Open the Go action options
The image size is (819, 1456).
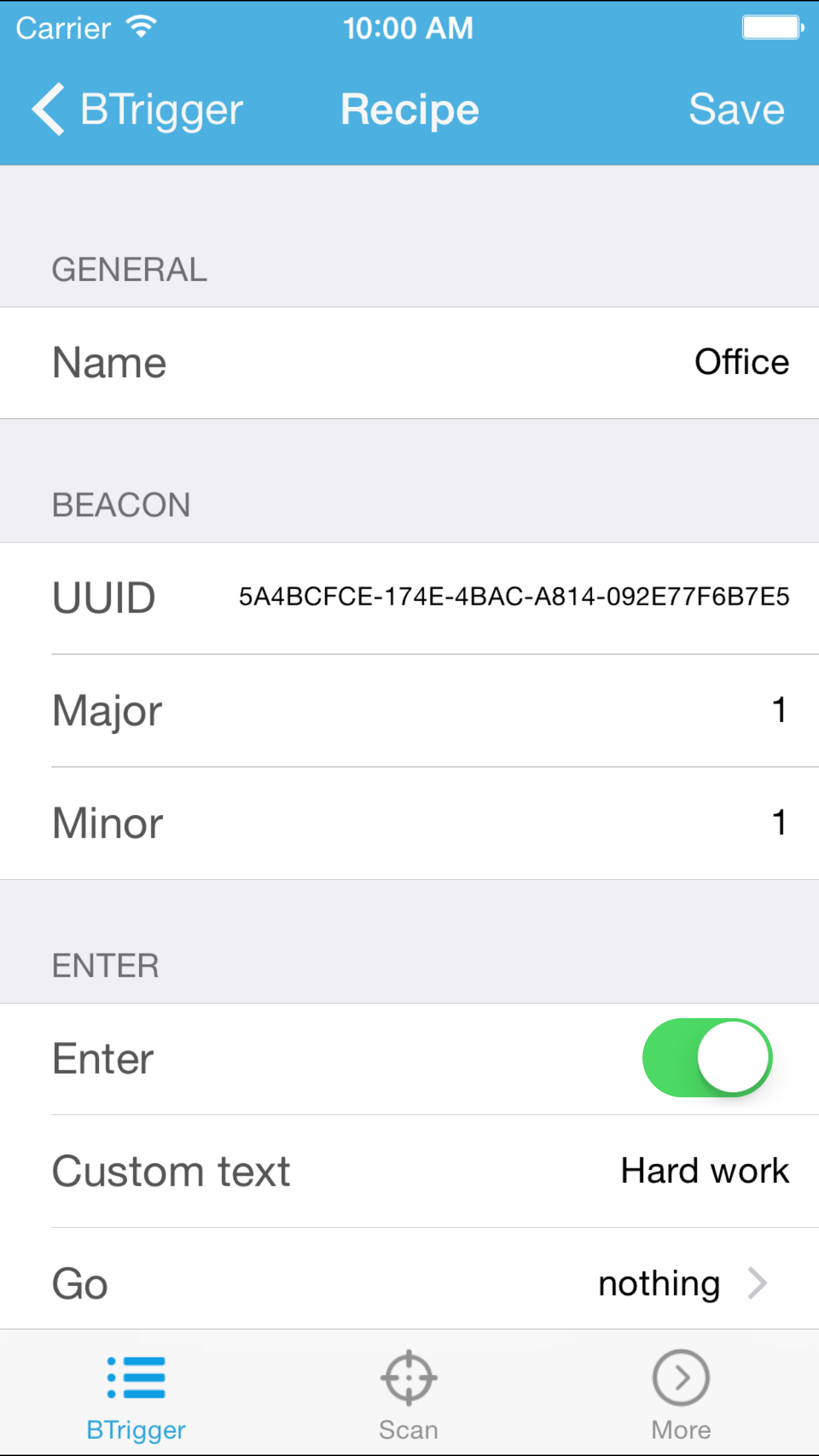tap(409, 1283)
